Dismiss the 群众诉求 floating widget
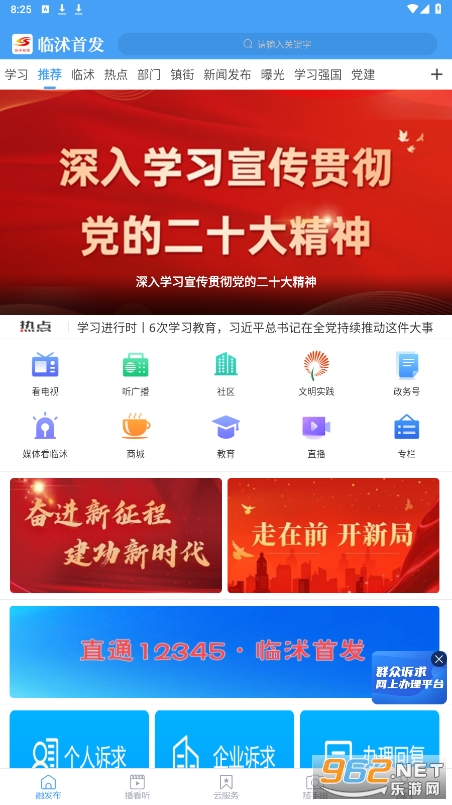Viewport: 452px width, 805px height. pos(438,659)
